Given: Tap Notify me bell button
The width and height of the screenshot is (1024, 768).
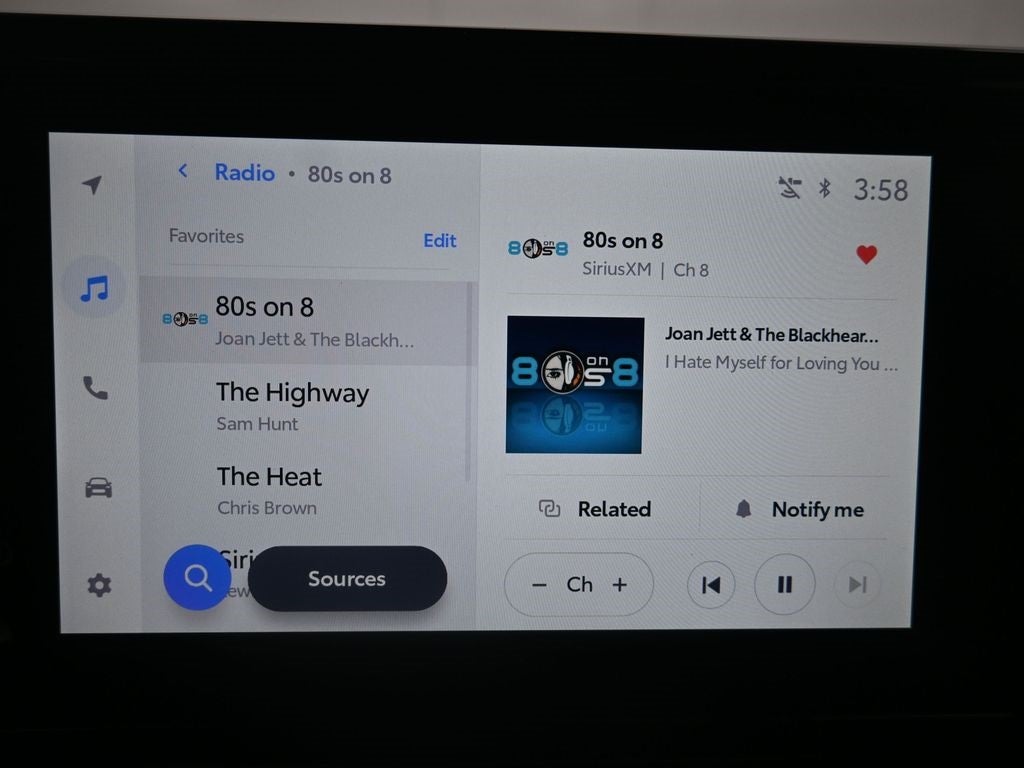Looking at the screenshot, I should point(799,509).
